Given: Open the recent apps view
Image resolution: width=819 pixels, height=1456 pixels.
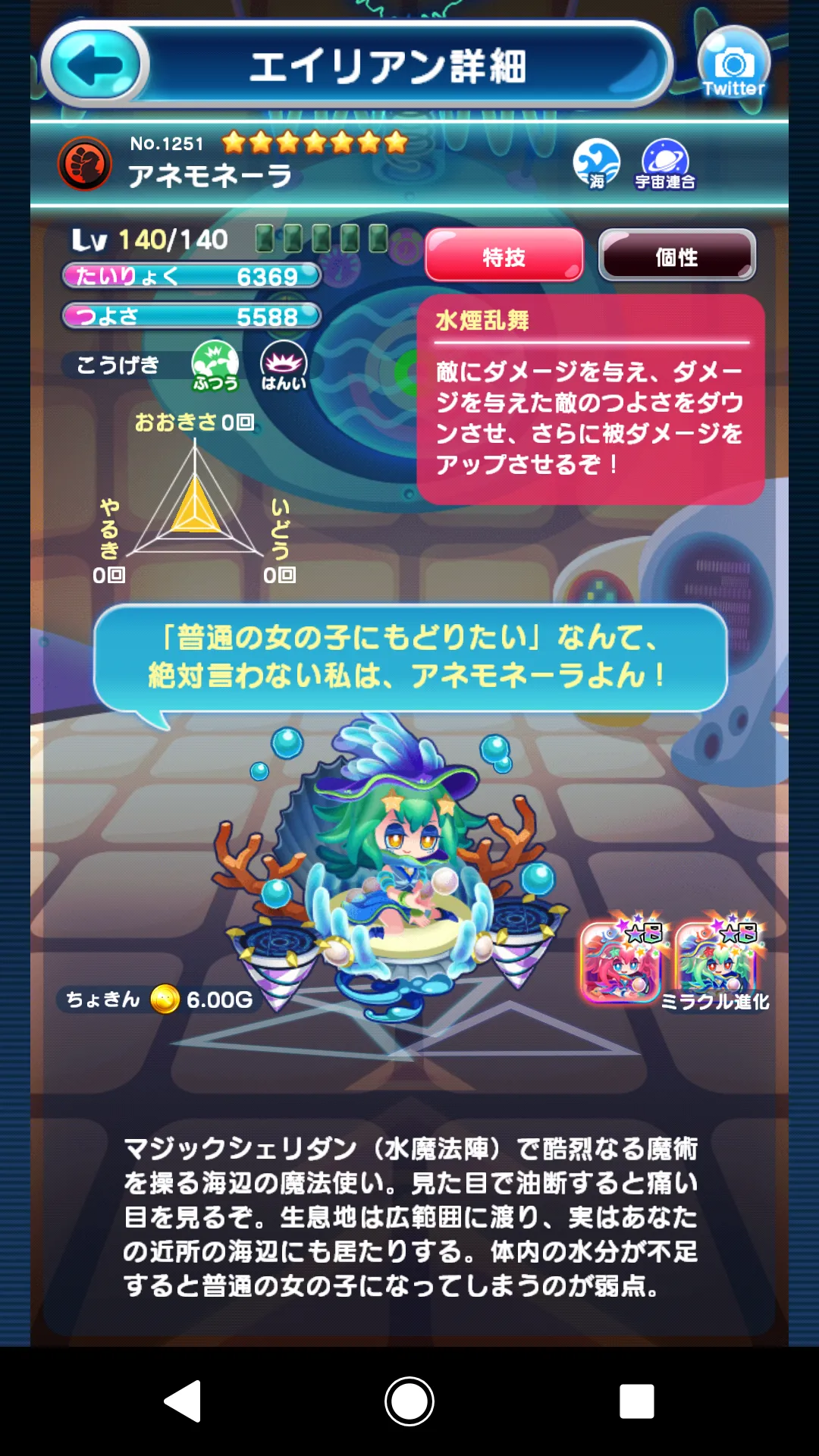Looking at the screenshot, I should coord(636,1401).
